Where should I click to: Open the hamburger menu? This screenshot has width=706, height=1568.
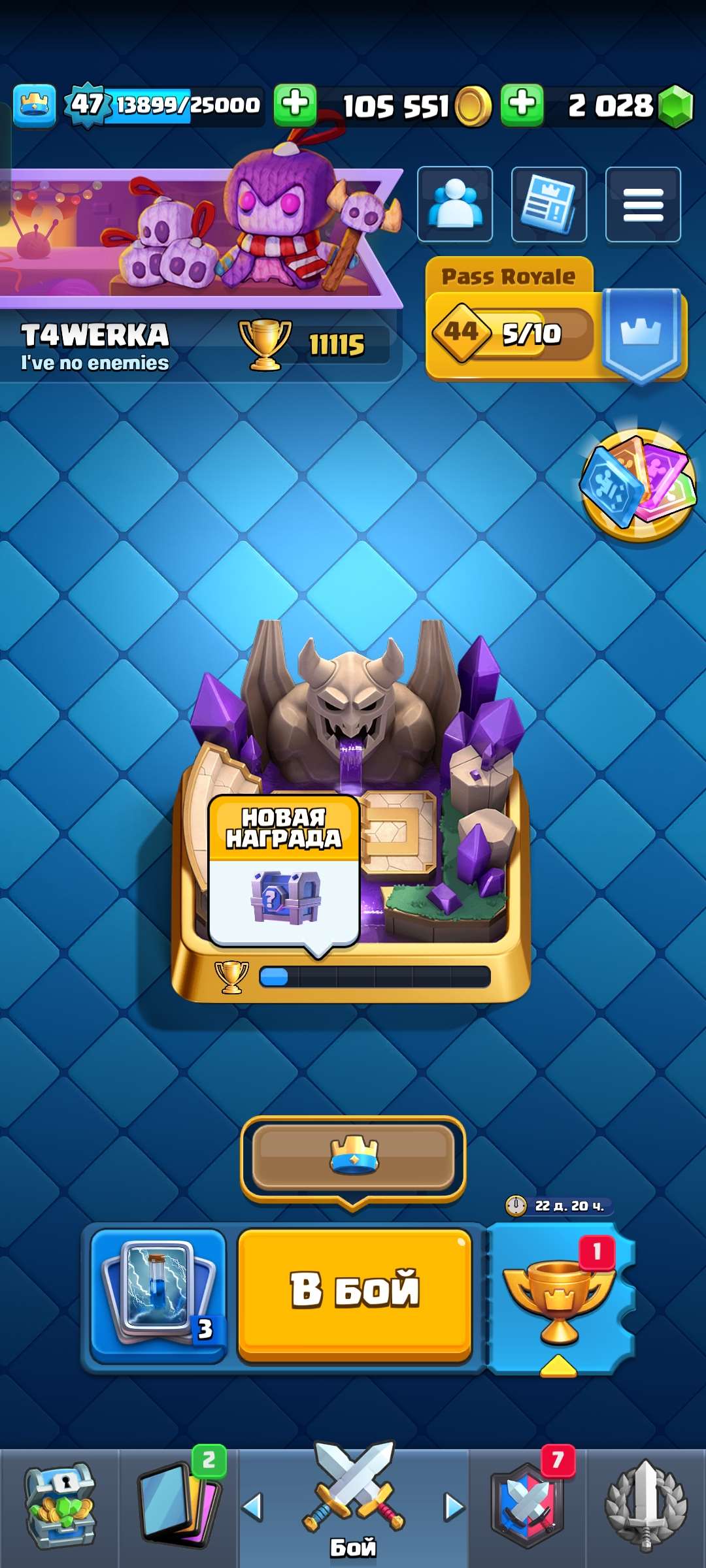pyautogui.click(x=643, y=204)
